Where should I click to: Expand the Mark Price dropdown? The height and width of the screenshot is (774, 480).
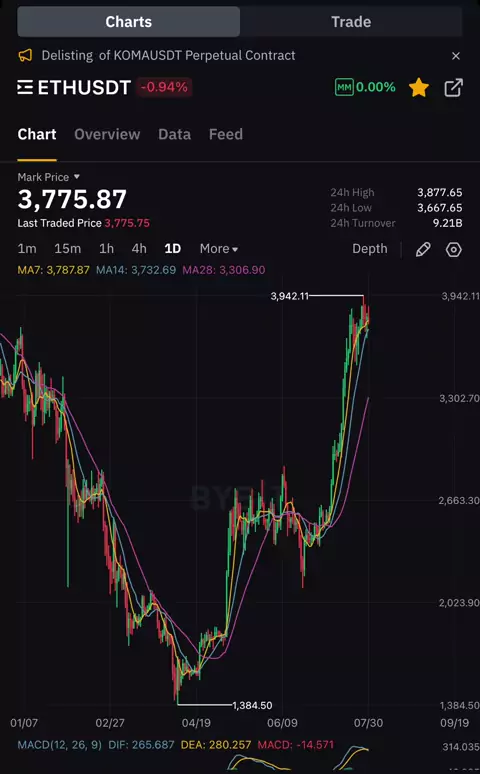tap(48, 177)
